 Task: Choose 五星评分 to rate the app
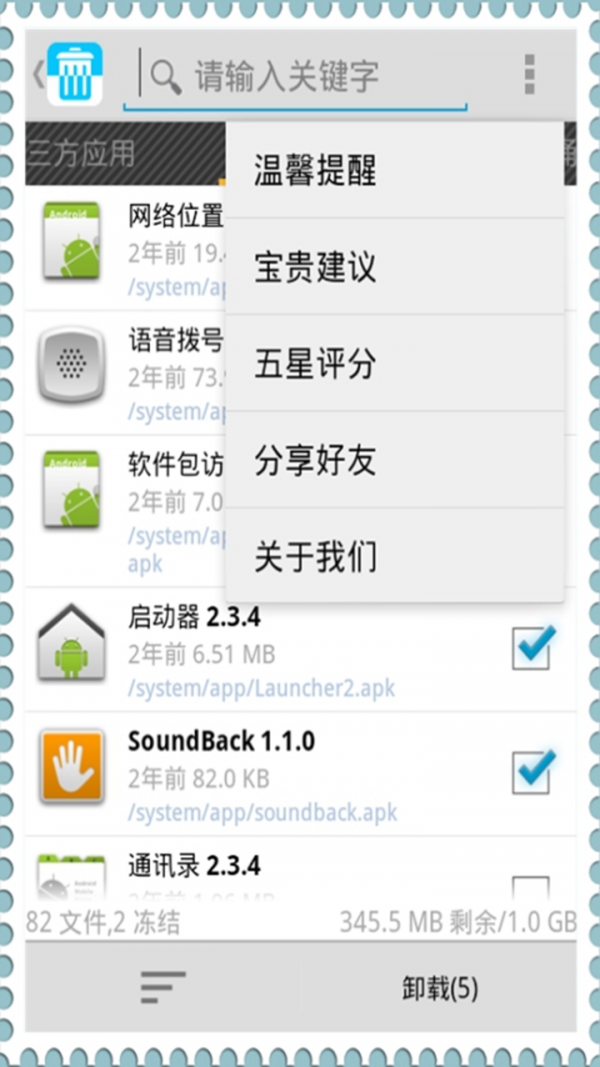(x=395, y=363)
